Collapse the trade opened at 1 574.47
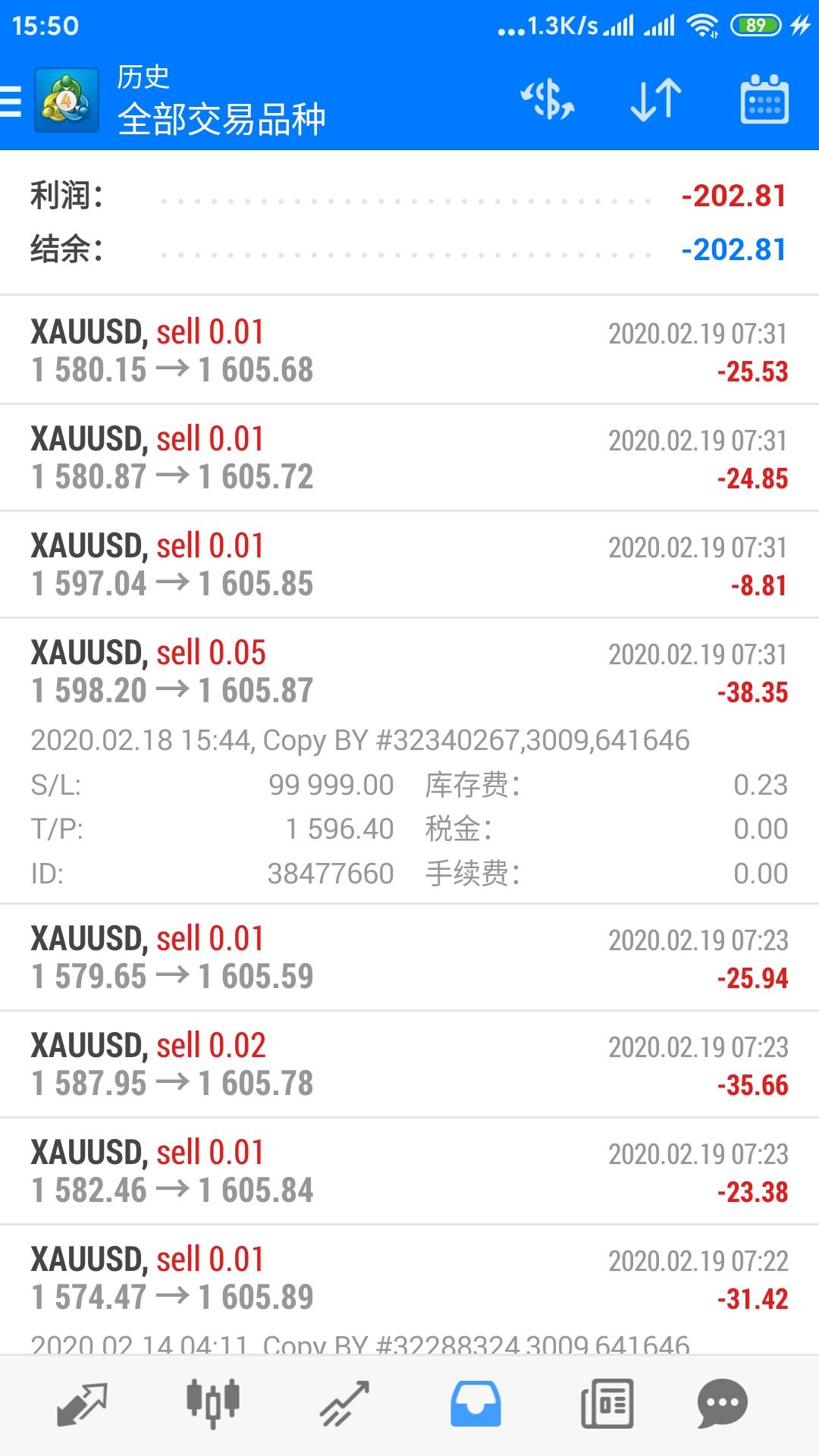 coord(409,1279)
